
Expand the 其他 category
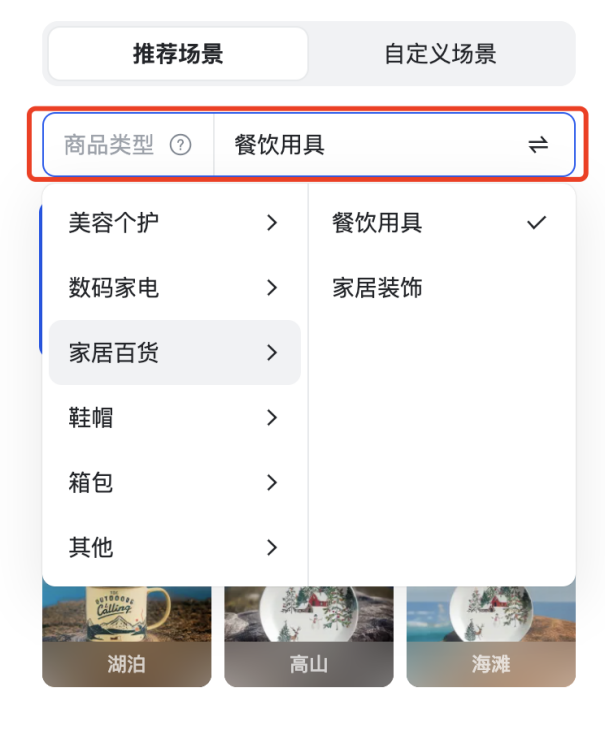174,548
